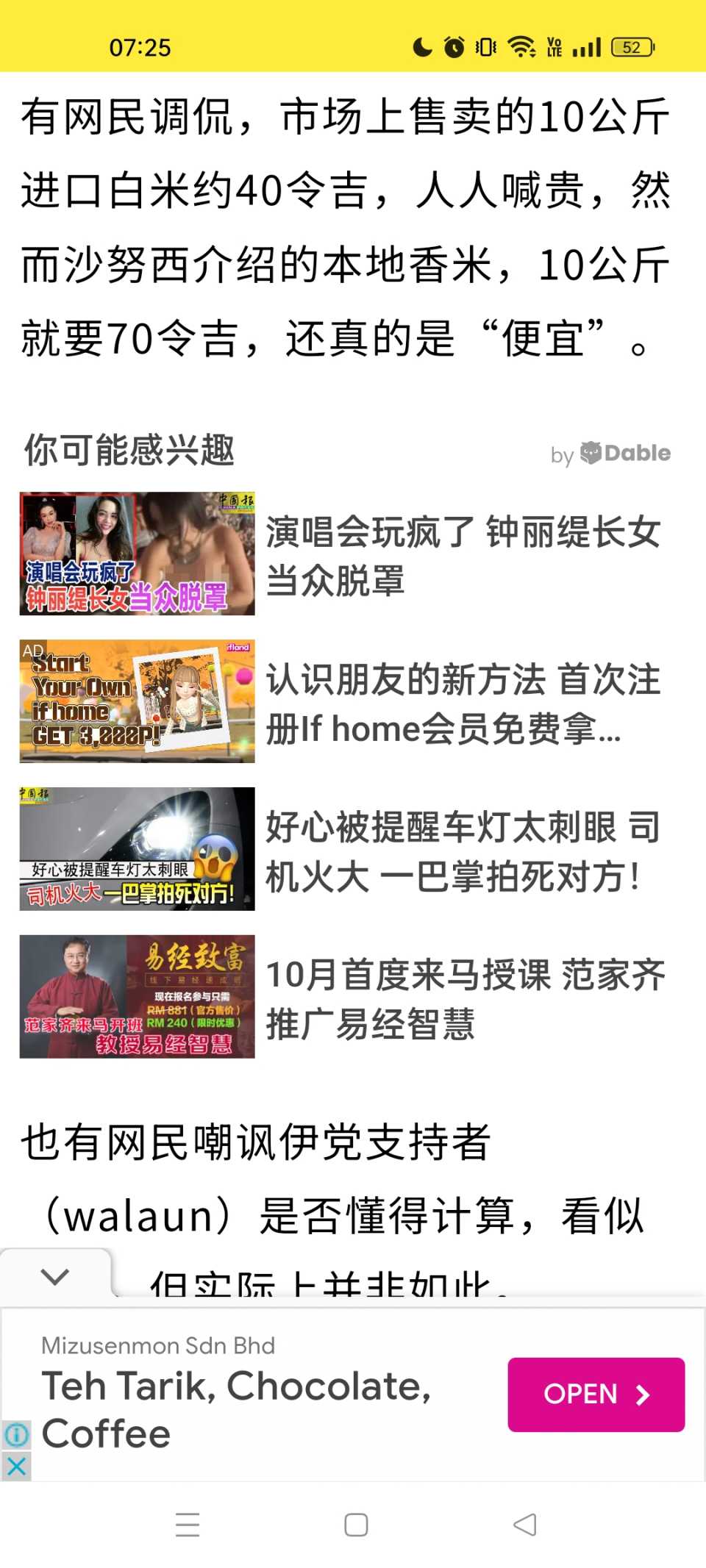
Task: Open the Teh Tarik, Chocolate, Coffee ad
Action: pos(235,1408)
